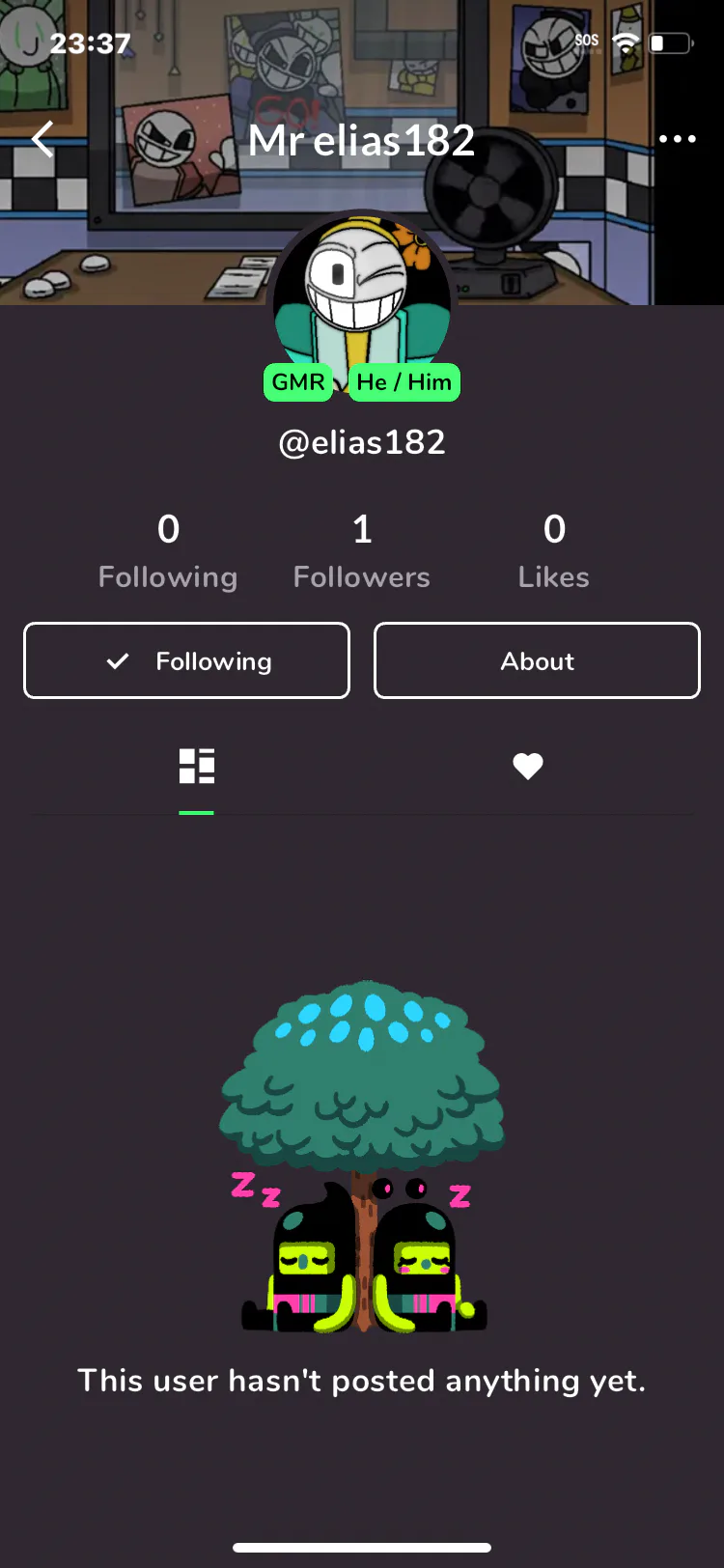
Task: View the Followers list
Action: pyautogui.click(x=362, y=551)
